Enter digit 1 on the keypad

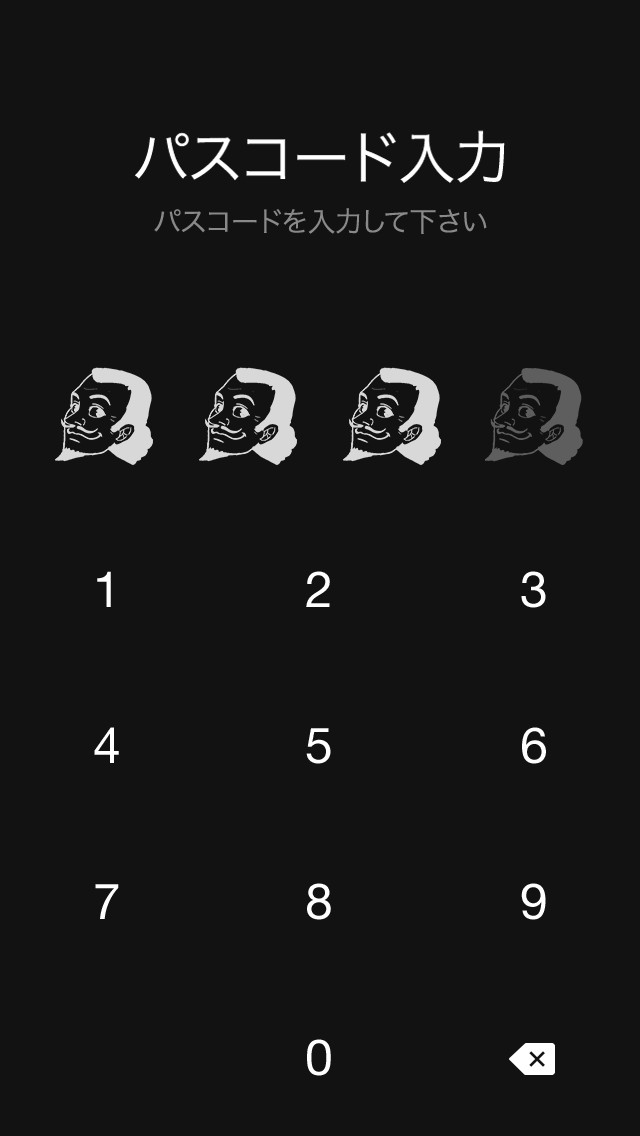click(x=106, y=590)
